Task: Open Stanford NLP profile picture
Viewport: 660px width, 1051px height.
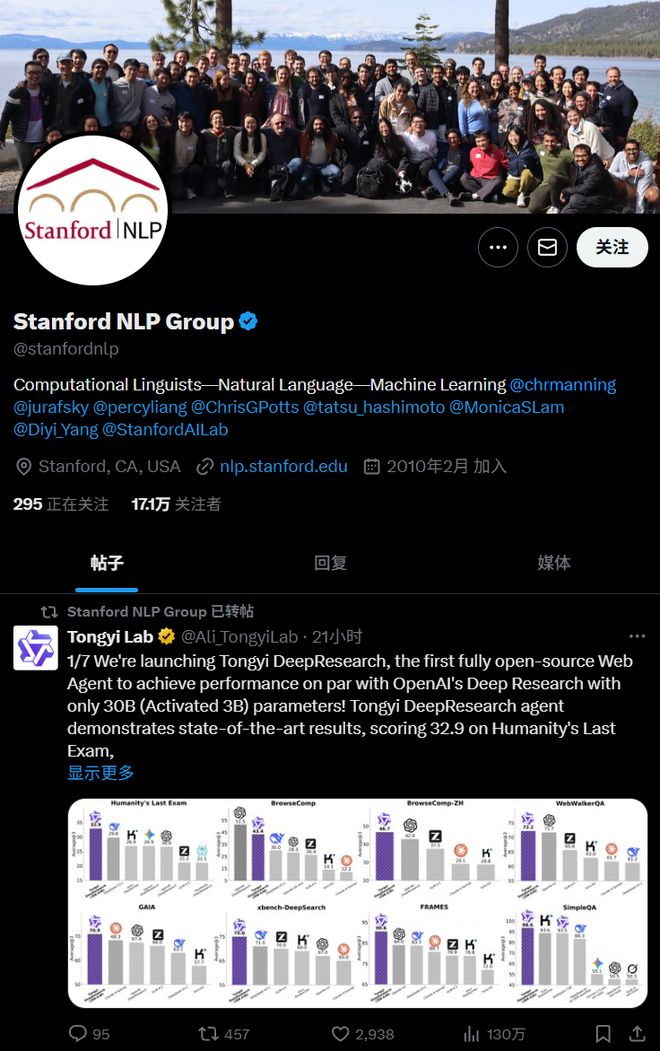Action: click(x=93, y=210)
